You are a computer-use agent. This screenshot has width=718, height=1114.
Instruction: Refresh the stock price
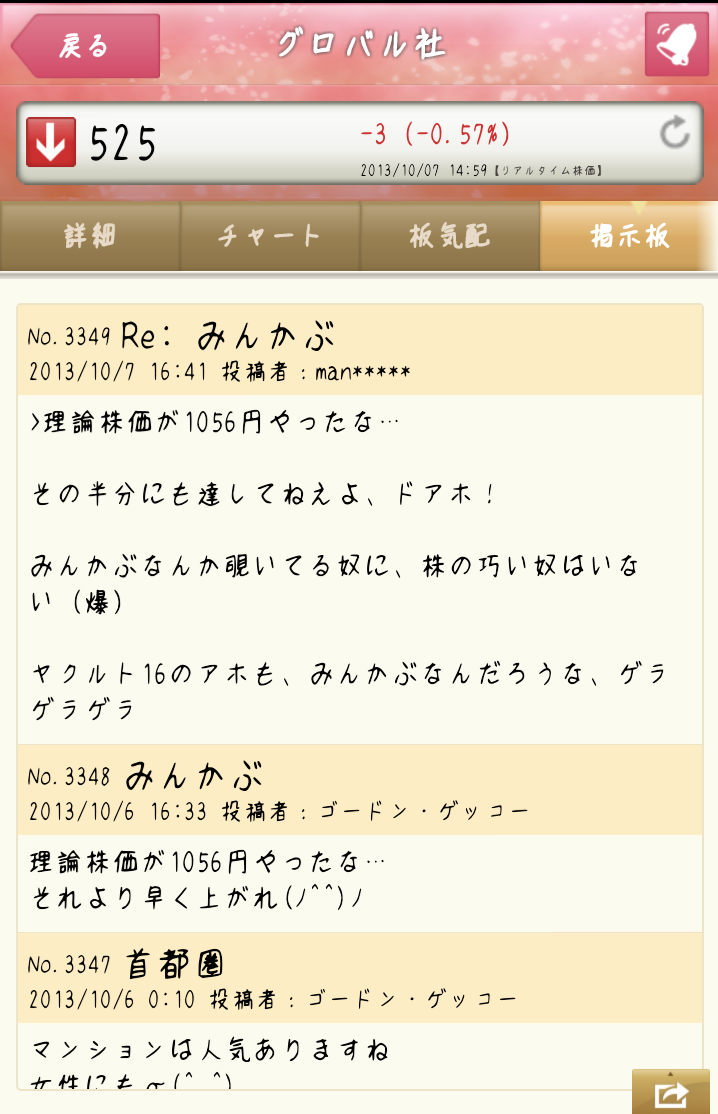pos(675,133)
